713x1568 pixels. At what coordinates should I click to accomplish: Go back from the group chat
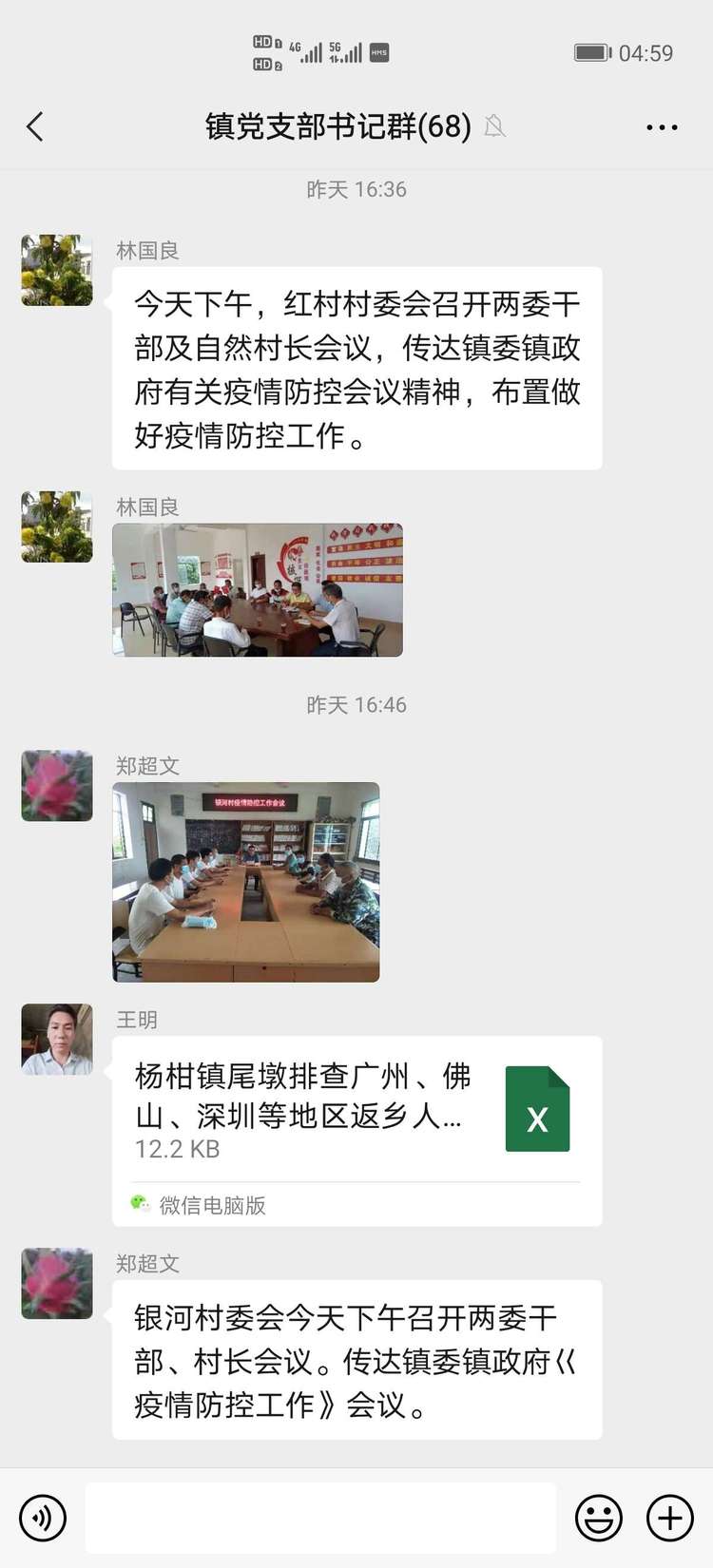click(x=35, y=126)
